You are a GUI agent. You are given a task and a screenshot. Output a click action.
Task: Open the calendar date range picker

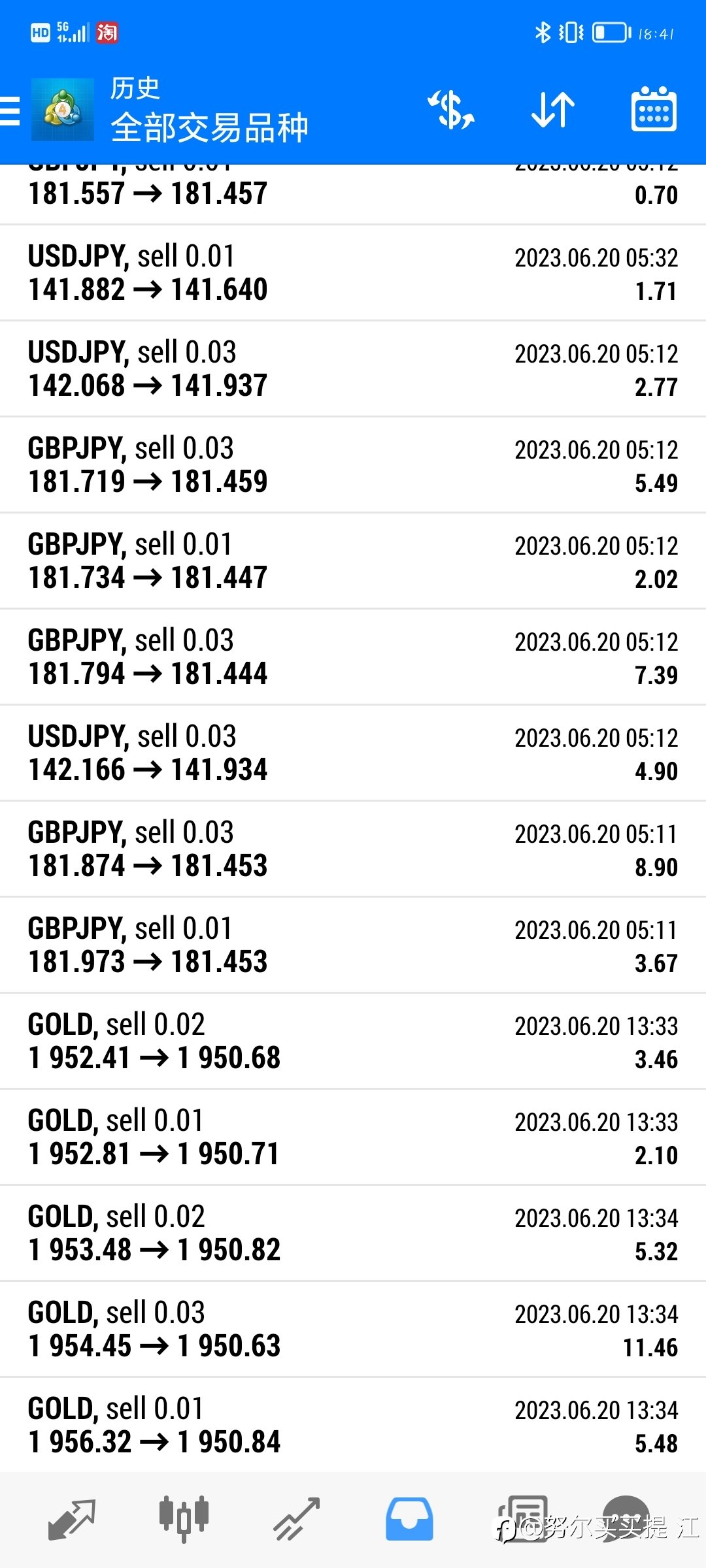pos(654,109)
